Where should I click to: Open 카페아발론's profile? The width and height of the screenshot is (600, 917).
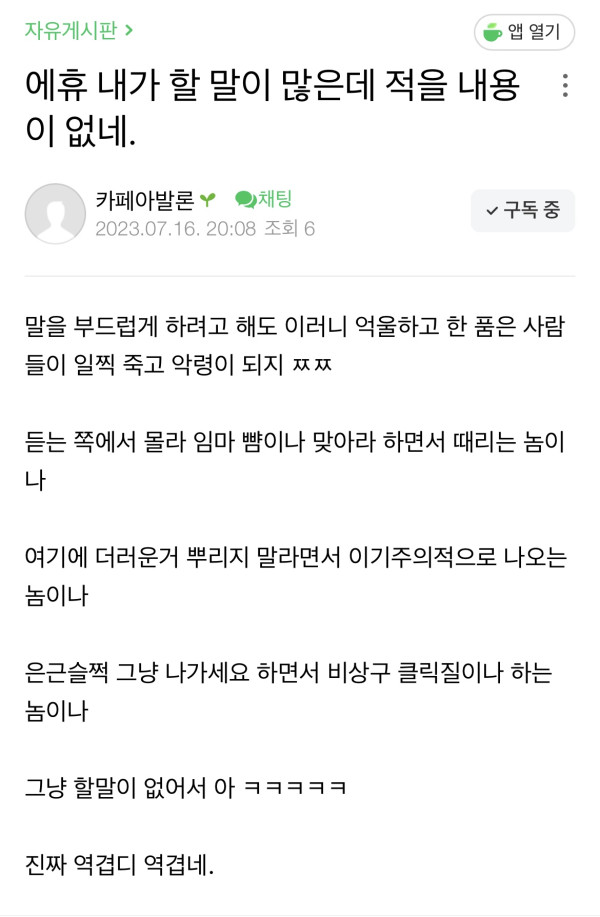click(x=146, y=199)
